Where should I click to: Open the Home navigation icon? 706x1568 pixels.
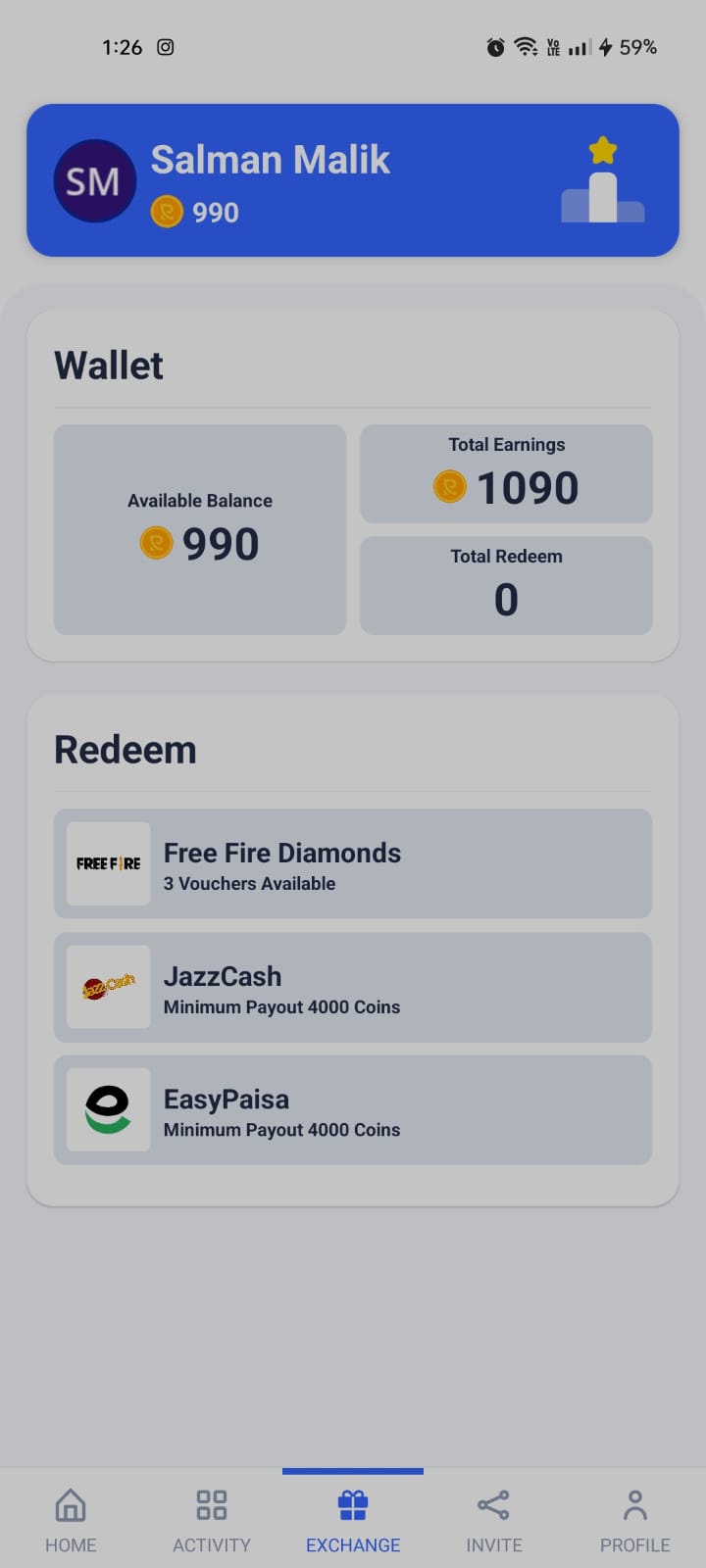click(x=70, y=1505)
